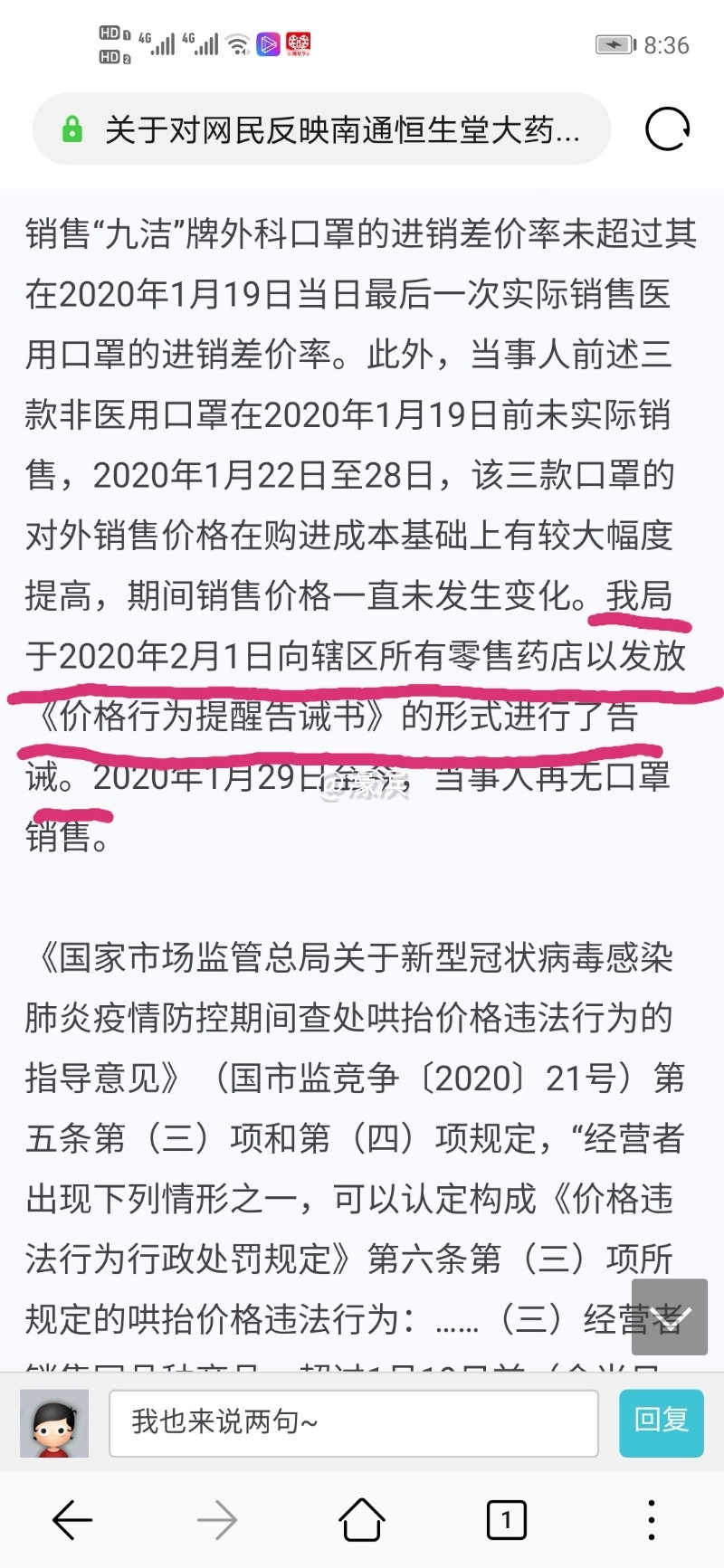724x1568 pixels.
Task: Tap the scroll-to-bottom arrow button
Action: click(670, 1317)
